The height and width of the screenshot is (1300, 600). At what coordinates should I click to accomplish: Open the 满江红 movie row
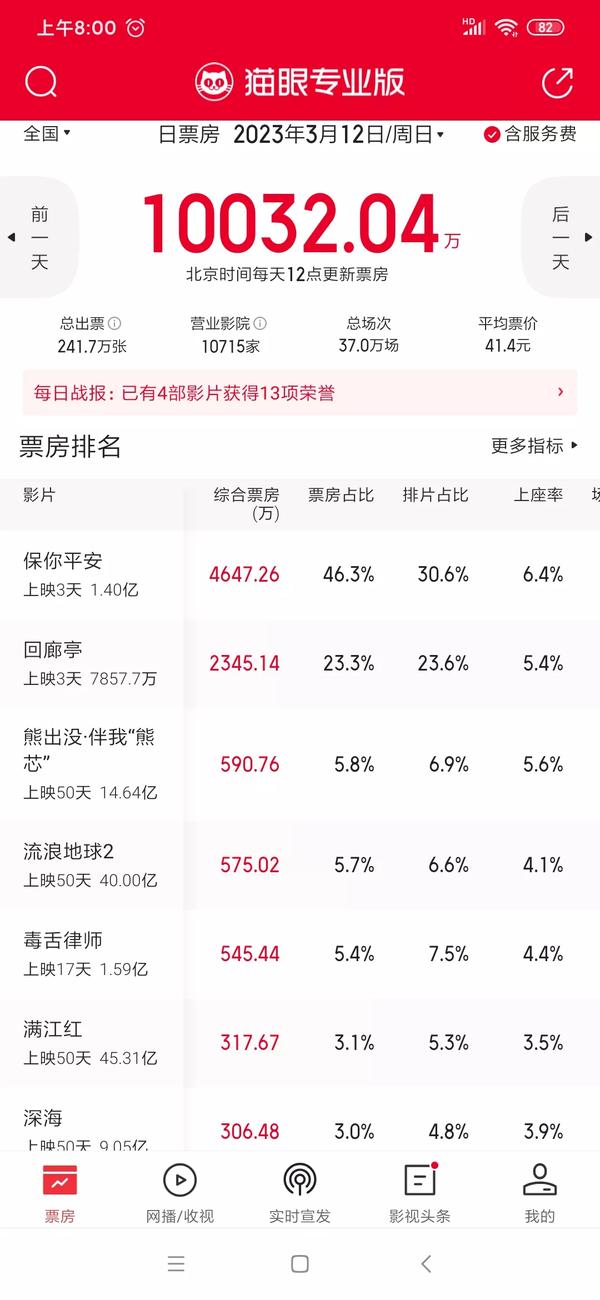(x=300, y=1043)
